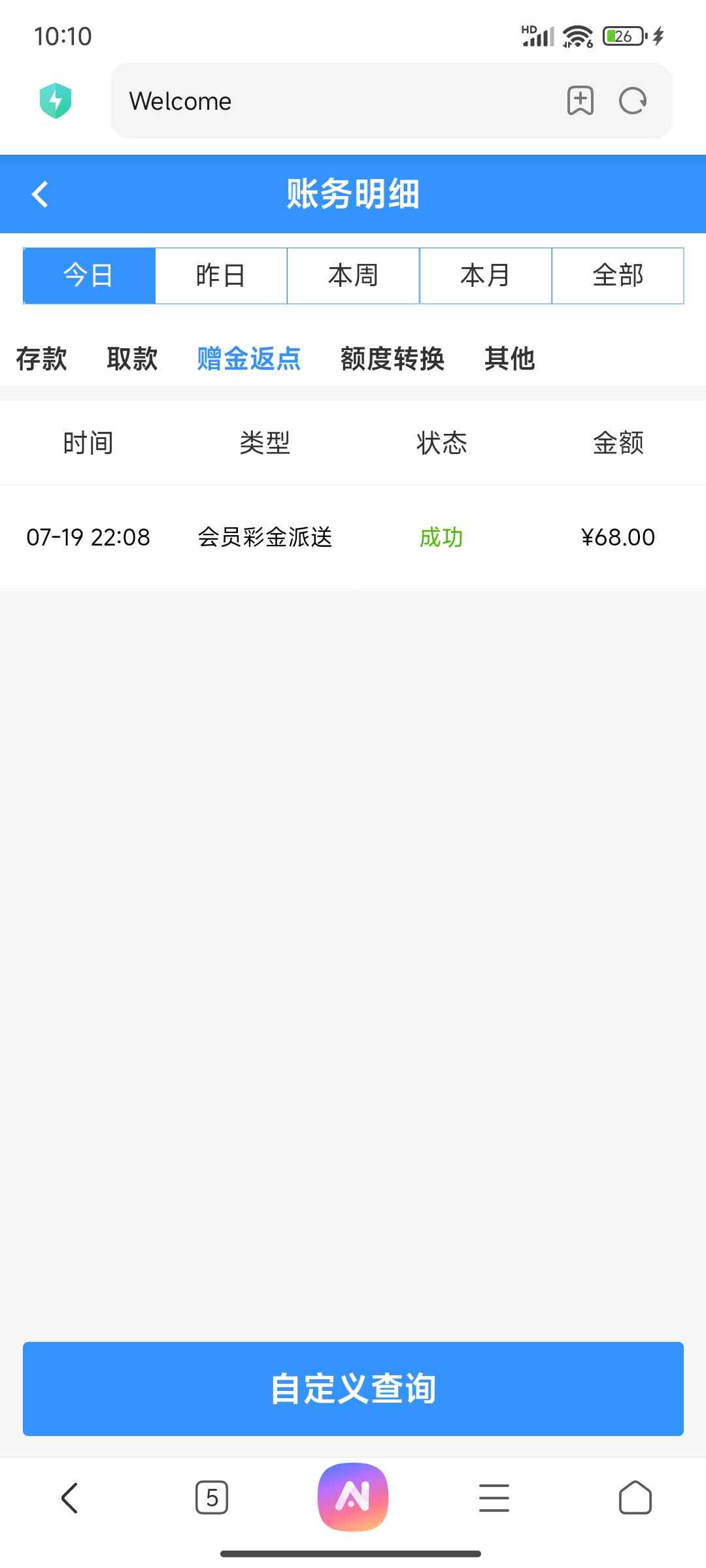706x1568 pixels.
Task: Open the 额度转换 category tab
Action: click(392, 359)
